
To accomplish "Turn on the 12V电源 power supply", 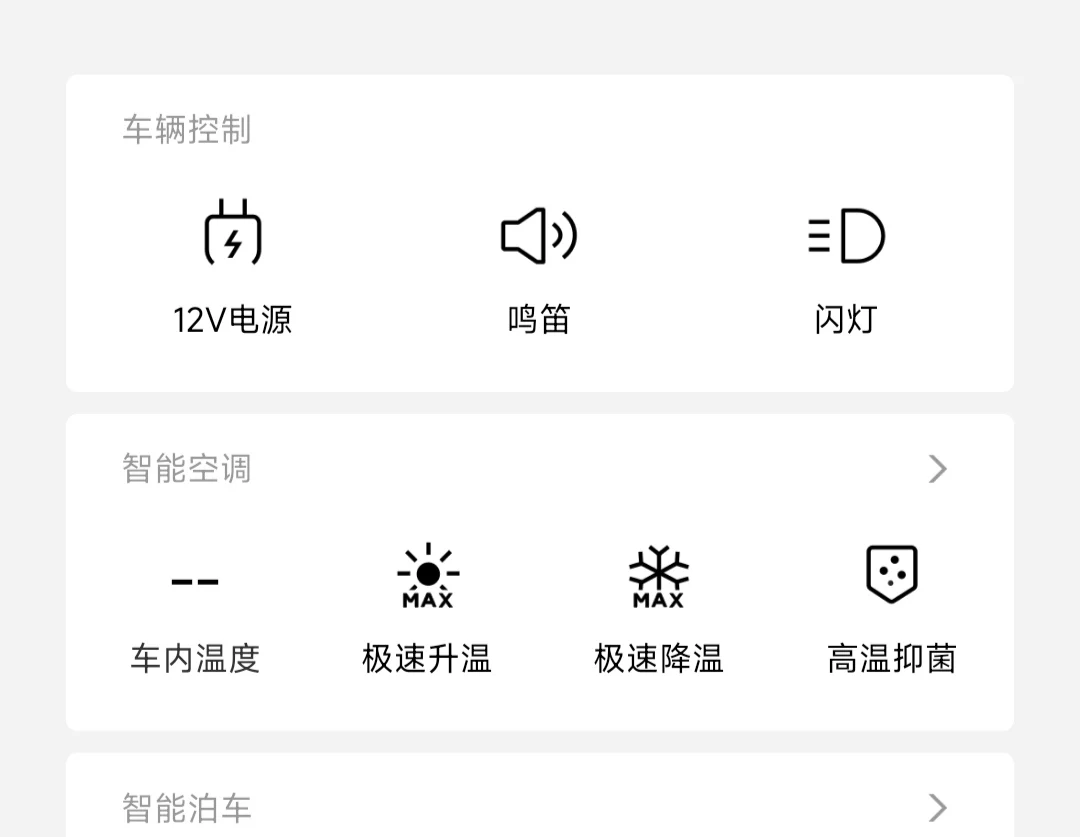I will click(233, 236).
